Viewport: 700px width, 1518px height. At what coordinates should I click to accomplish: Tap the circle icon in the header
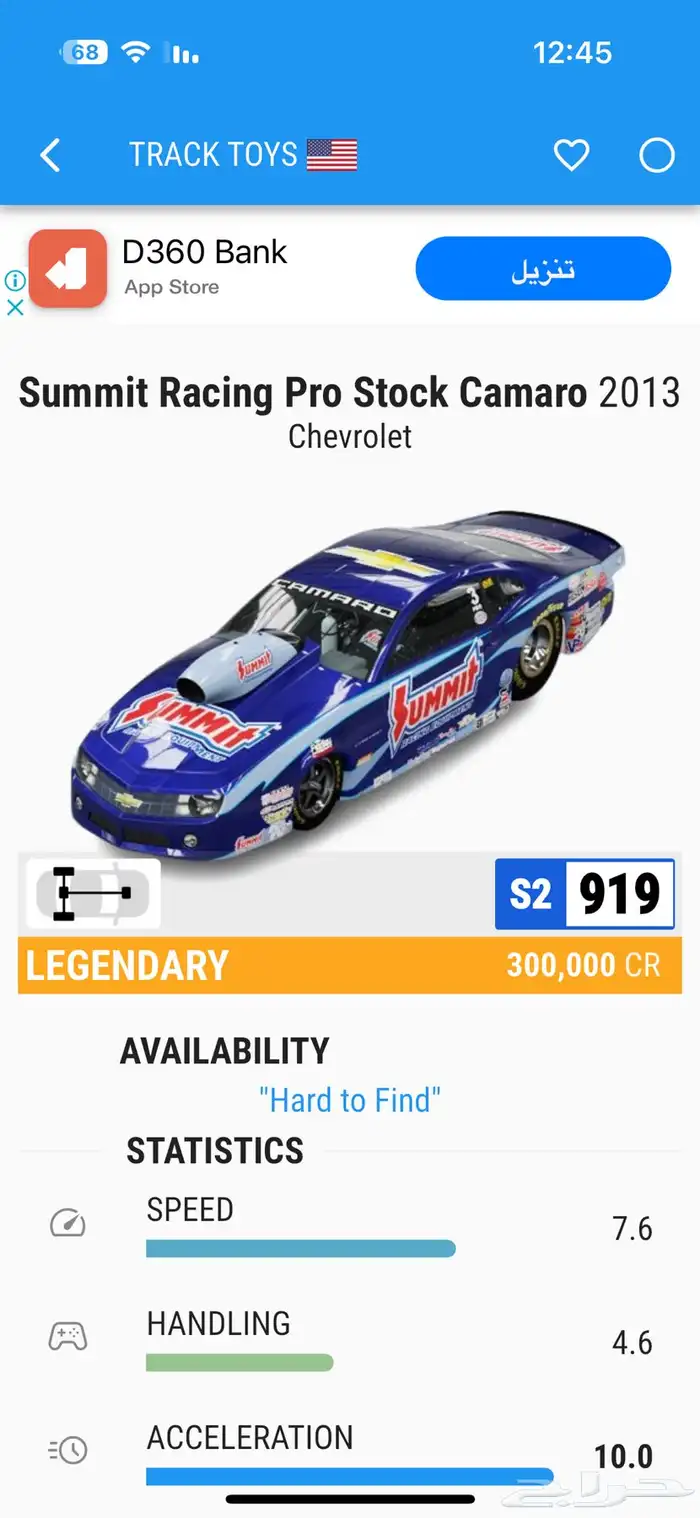coord(657,155)
